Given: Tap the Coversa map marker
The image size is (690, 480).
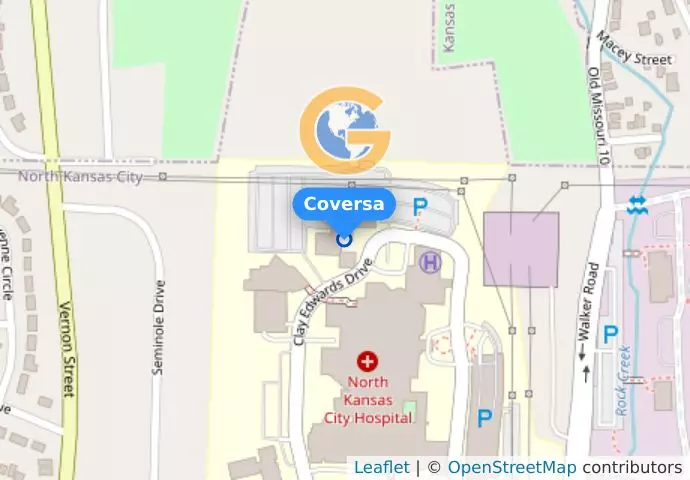Looking at the screenshot, I should (344, 238).
